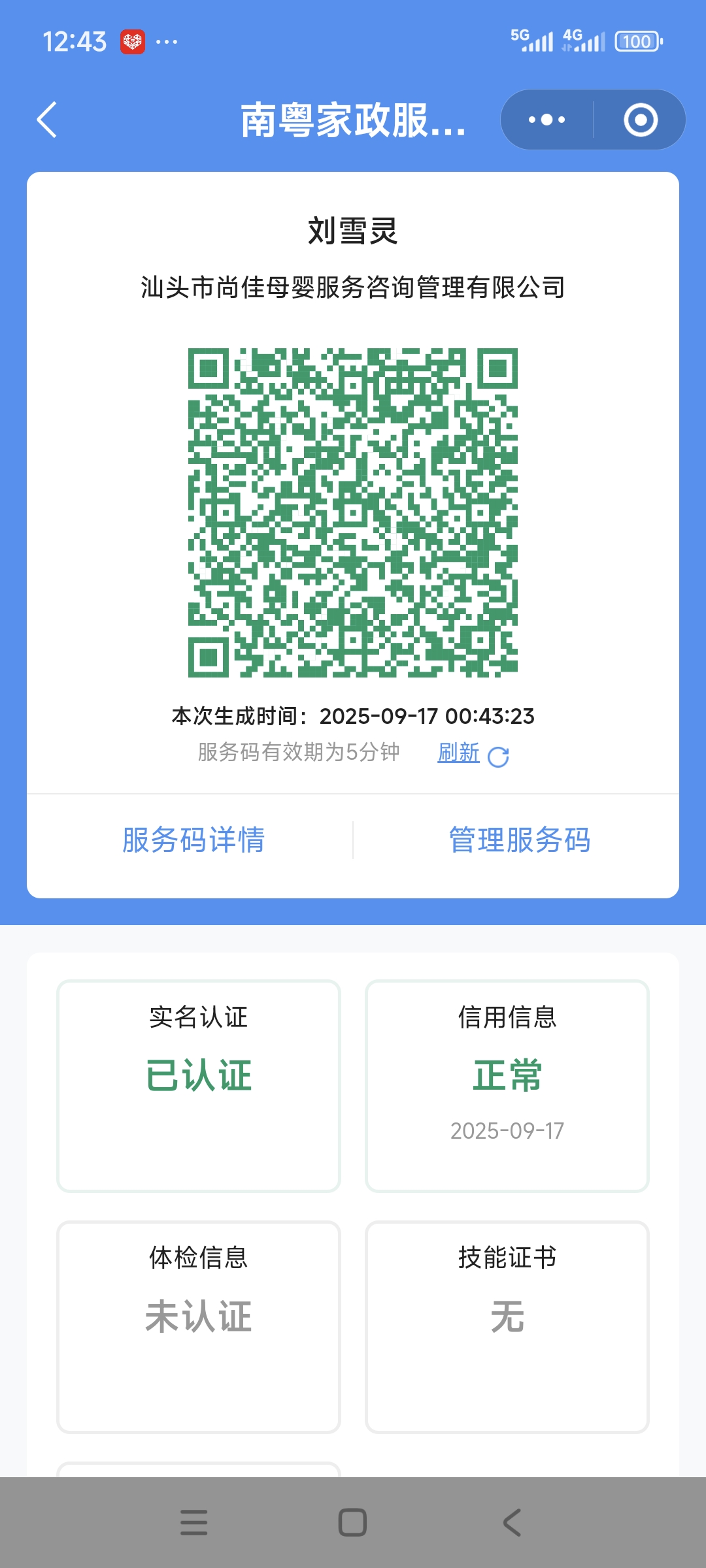Open the system recent apps button
The image size is (706, 1568).
[x=193, y=1522]
